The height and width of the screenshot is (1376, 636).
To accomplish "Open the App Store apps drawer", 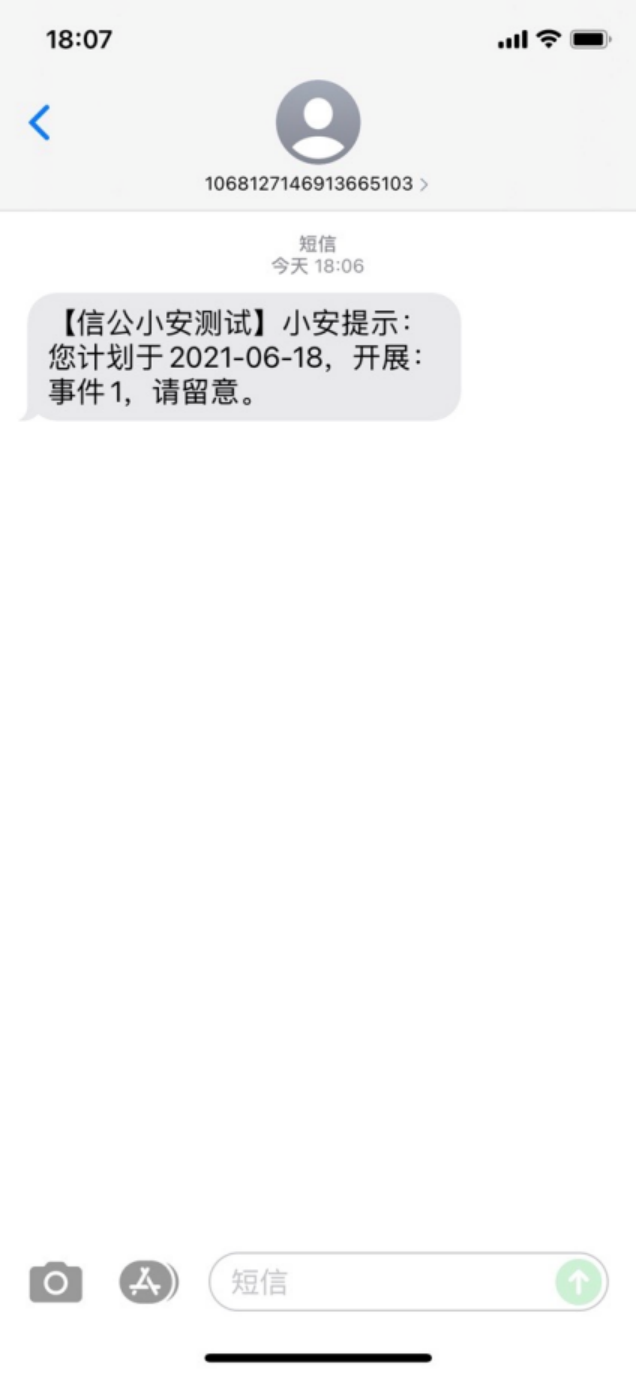I will click(x=148, y=1282).
